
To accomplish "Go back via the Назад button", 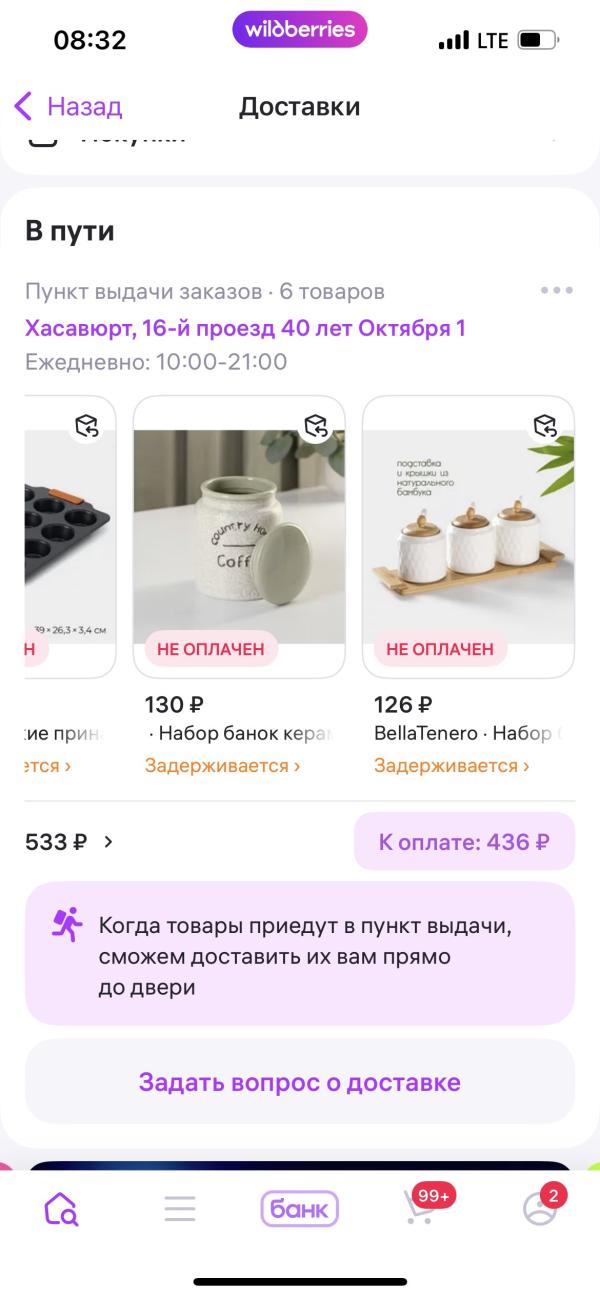I will 68,106.
